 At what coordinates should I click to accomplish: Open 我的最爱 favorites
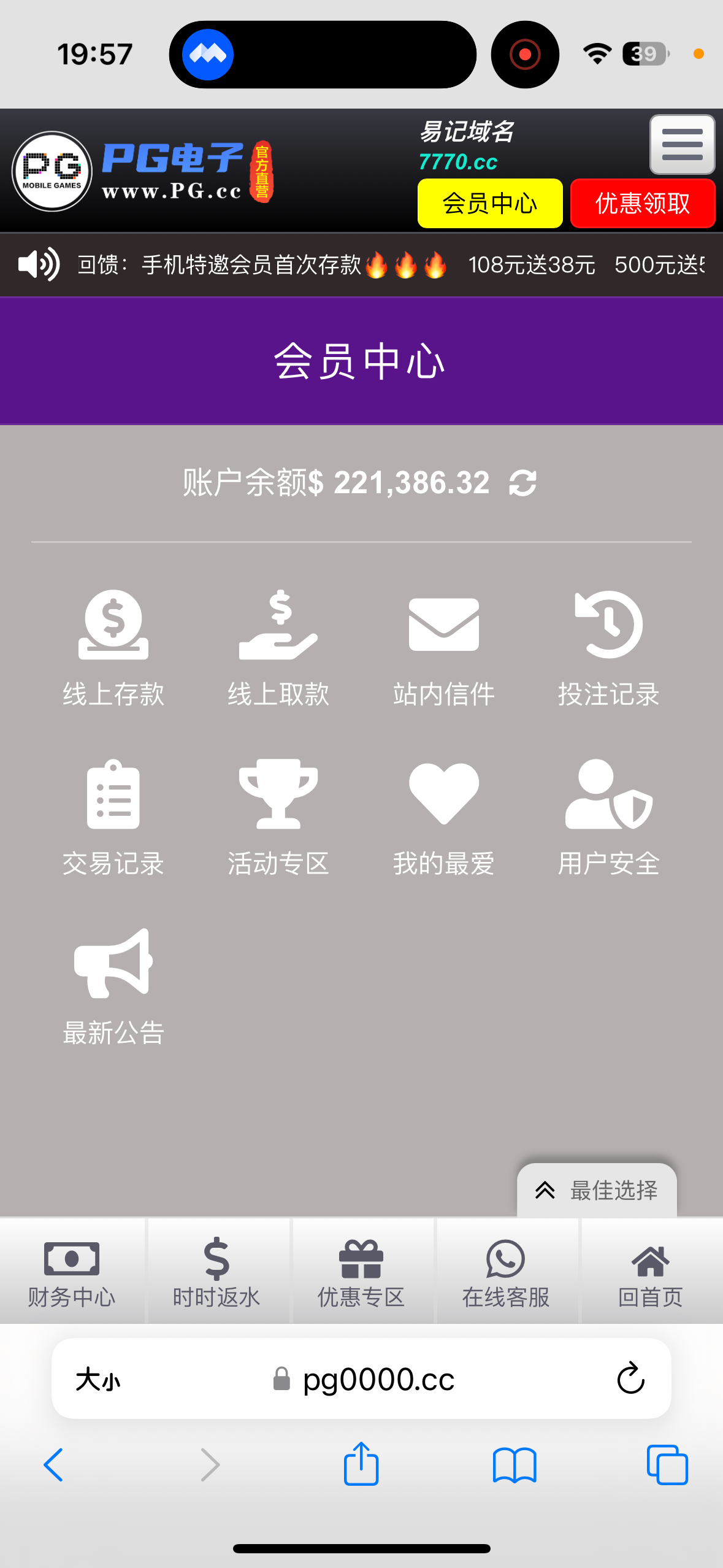coord(443,817)
